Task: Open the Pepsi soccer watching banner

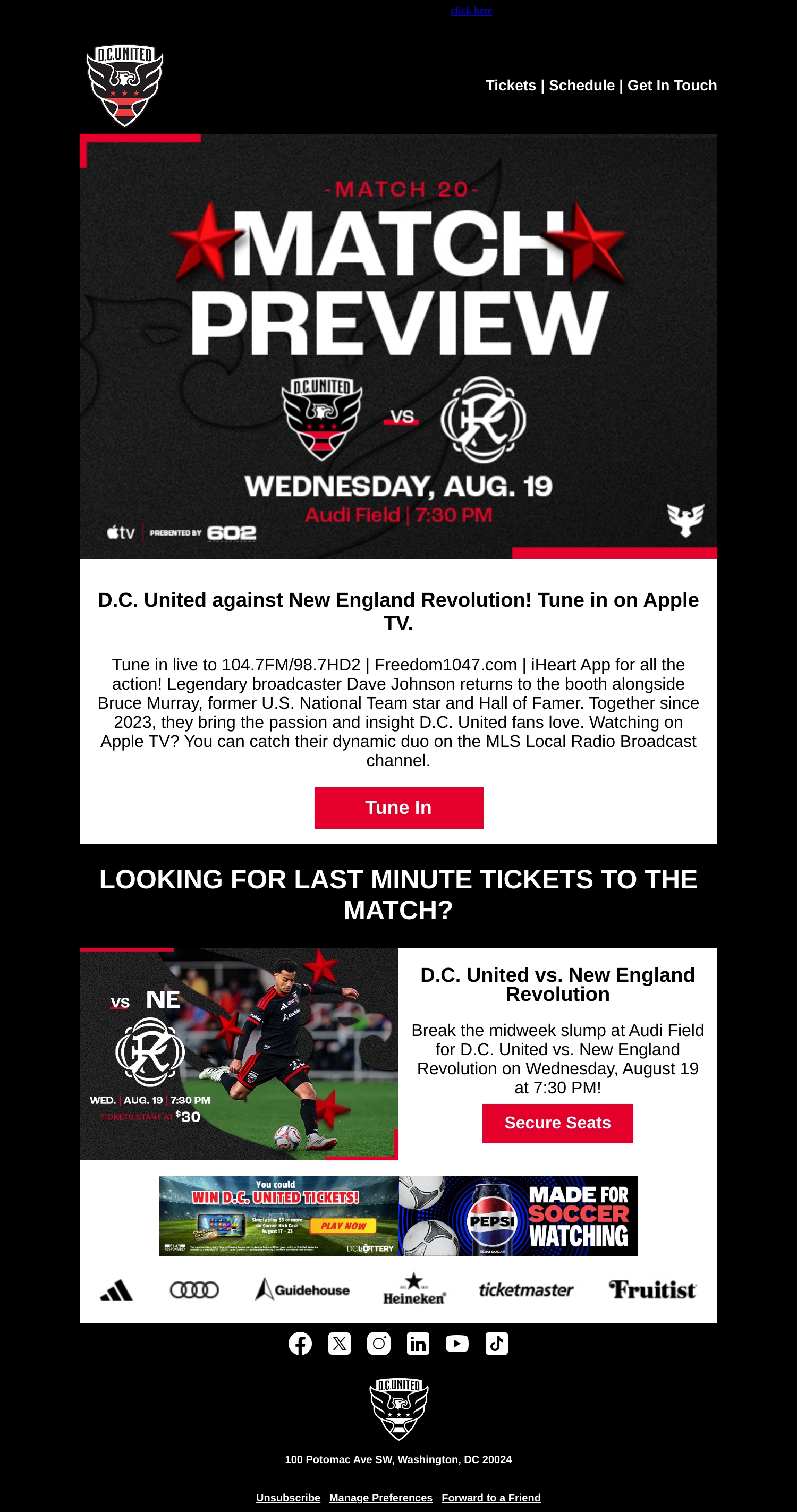Action: tap(518, 1216)
